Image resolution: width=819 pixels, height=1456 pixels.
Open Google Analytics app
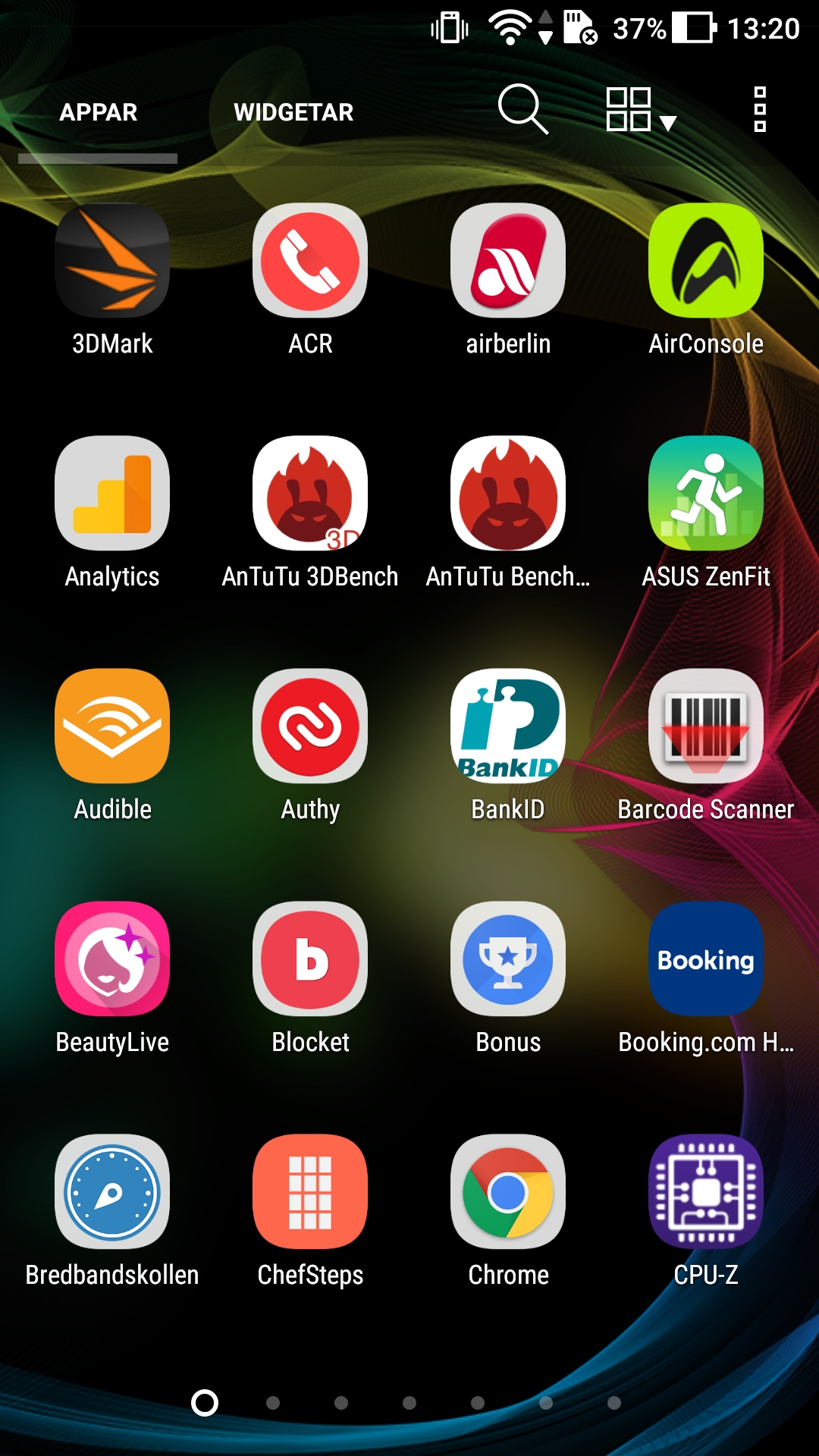(112, 494)
